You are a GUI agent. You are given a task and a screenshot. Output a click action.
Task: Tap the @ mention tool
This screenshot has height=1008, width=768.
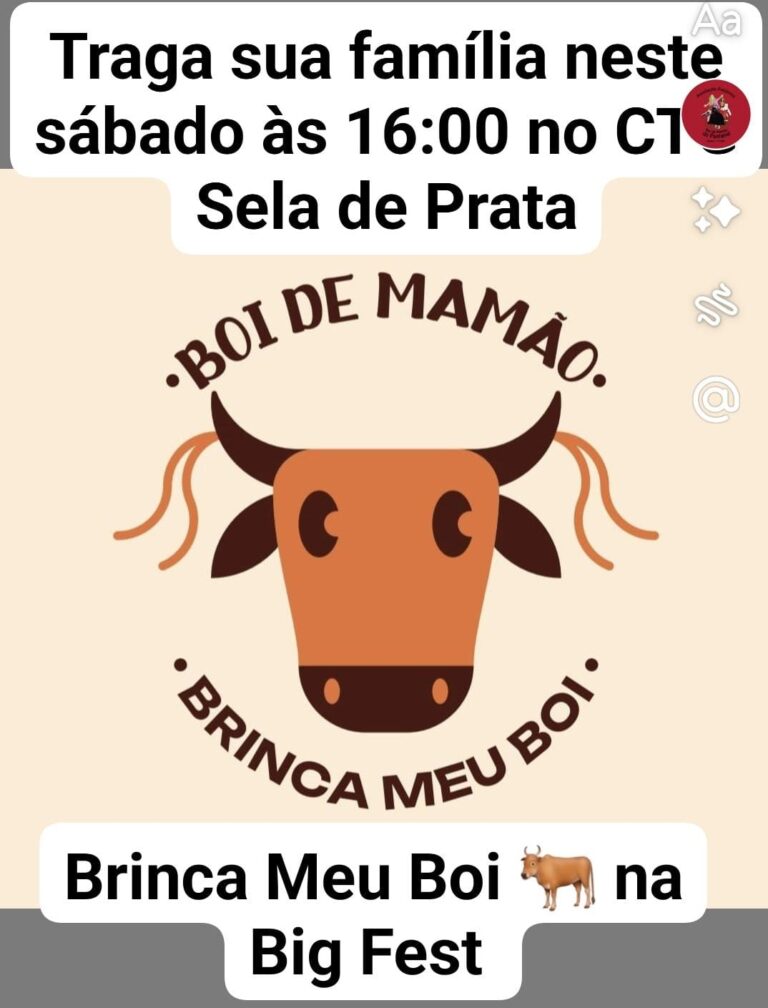coord(716,398)
